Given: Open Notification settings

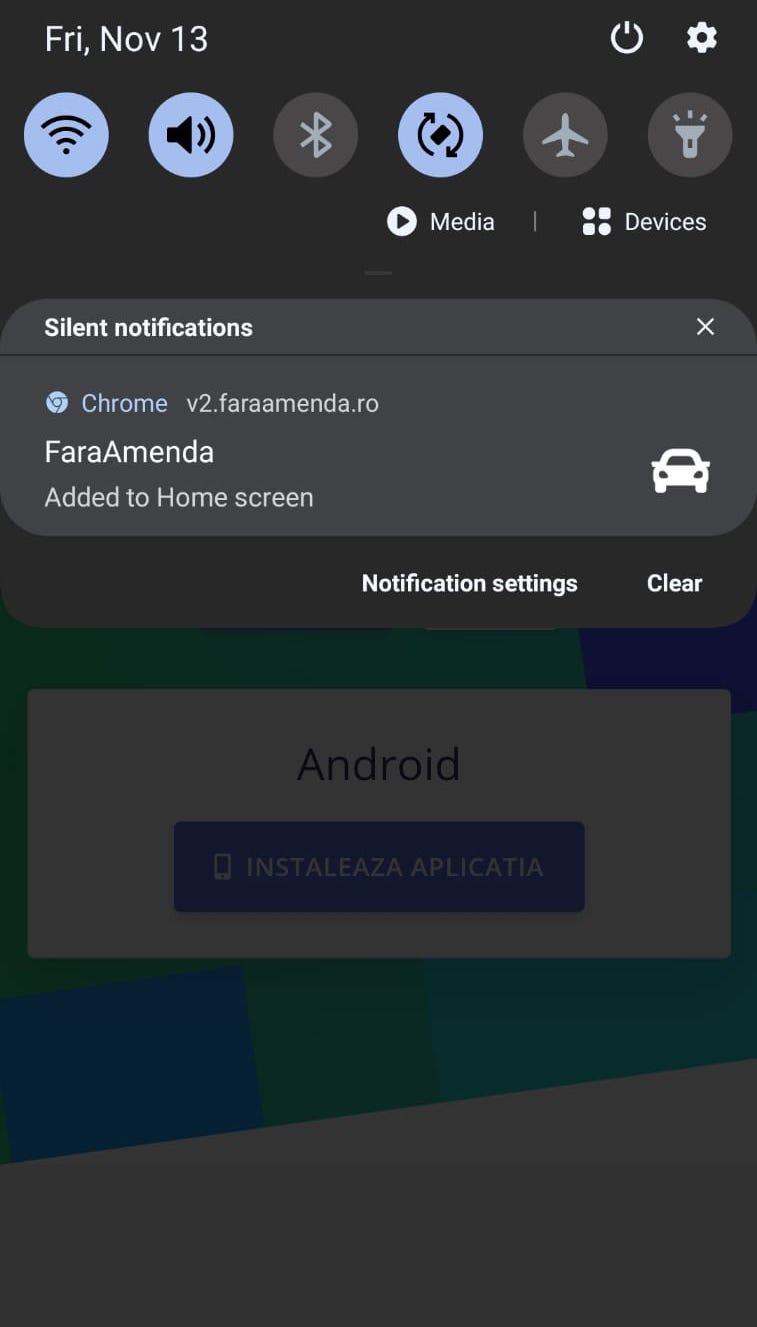Looking at the screenshot, I should pyautogui.click(x=469, y=583).
